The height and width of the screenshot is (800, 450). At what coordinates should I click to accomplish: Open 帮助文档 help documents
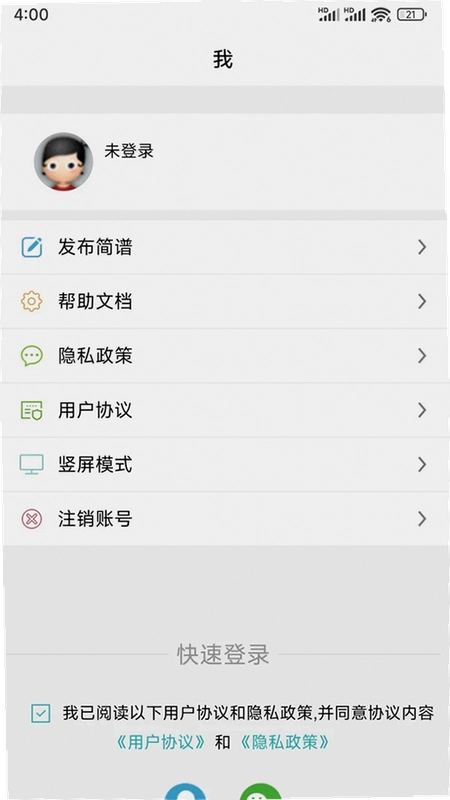click(225, 302)
